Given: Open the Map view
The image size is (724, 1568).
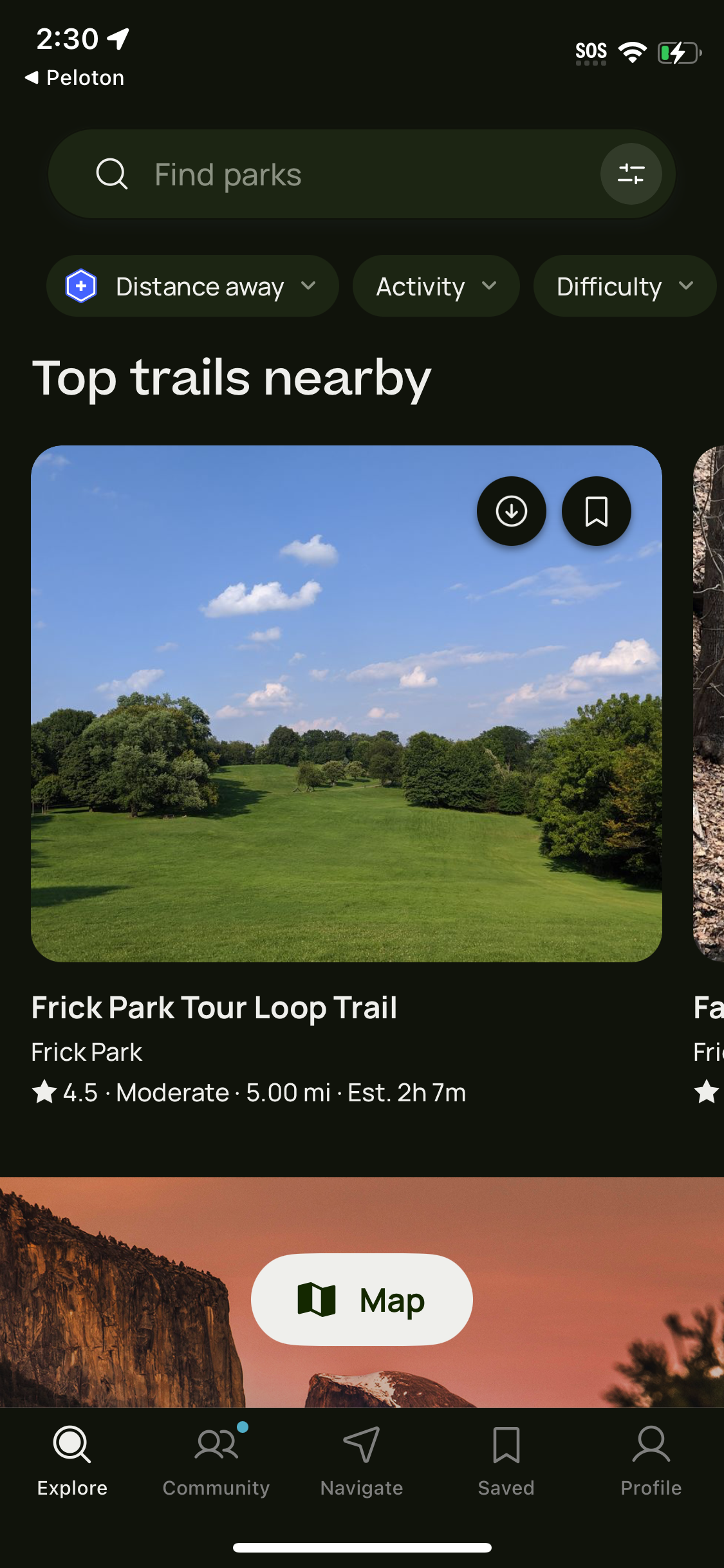Looking at the screenshot, I should click(360, 1299).
